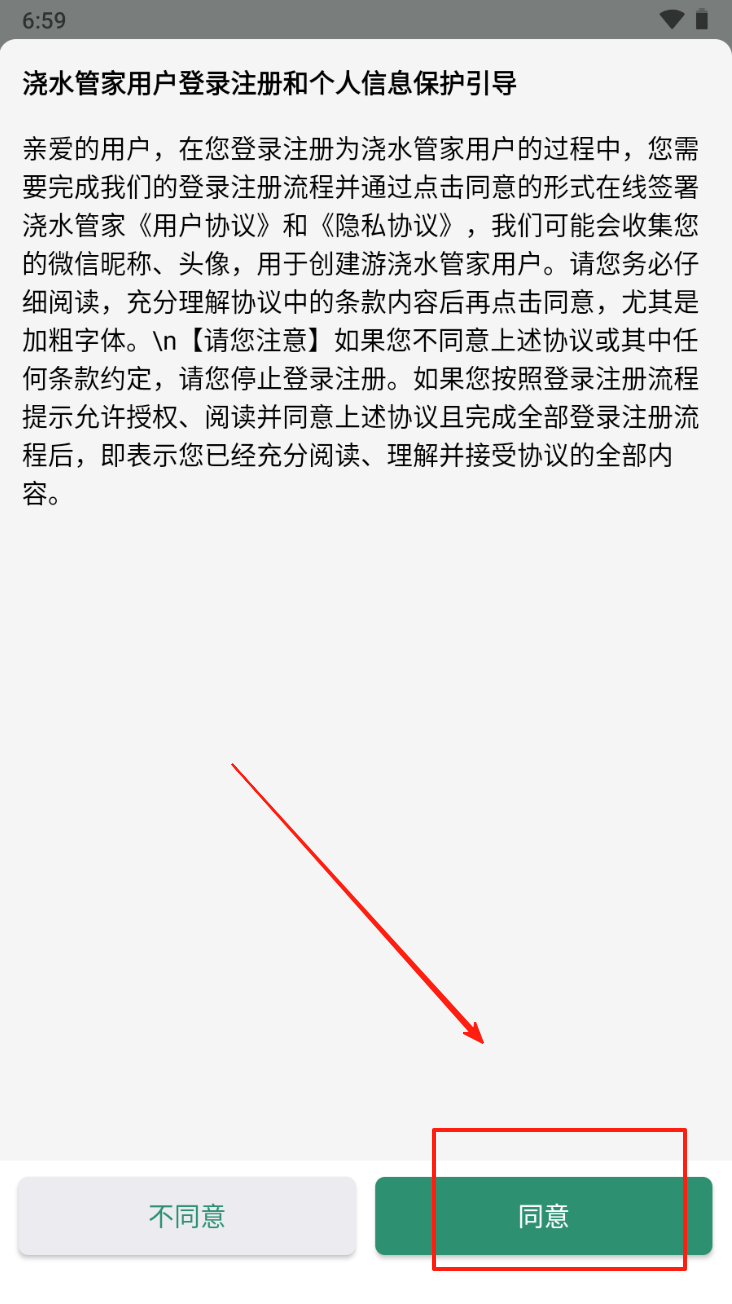
Task: Decline by tapping 不同意
Action: tap(187, 1215)
